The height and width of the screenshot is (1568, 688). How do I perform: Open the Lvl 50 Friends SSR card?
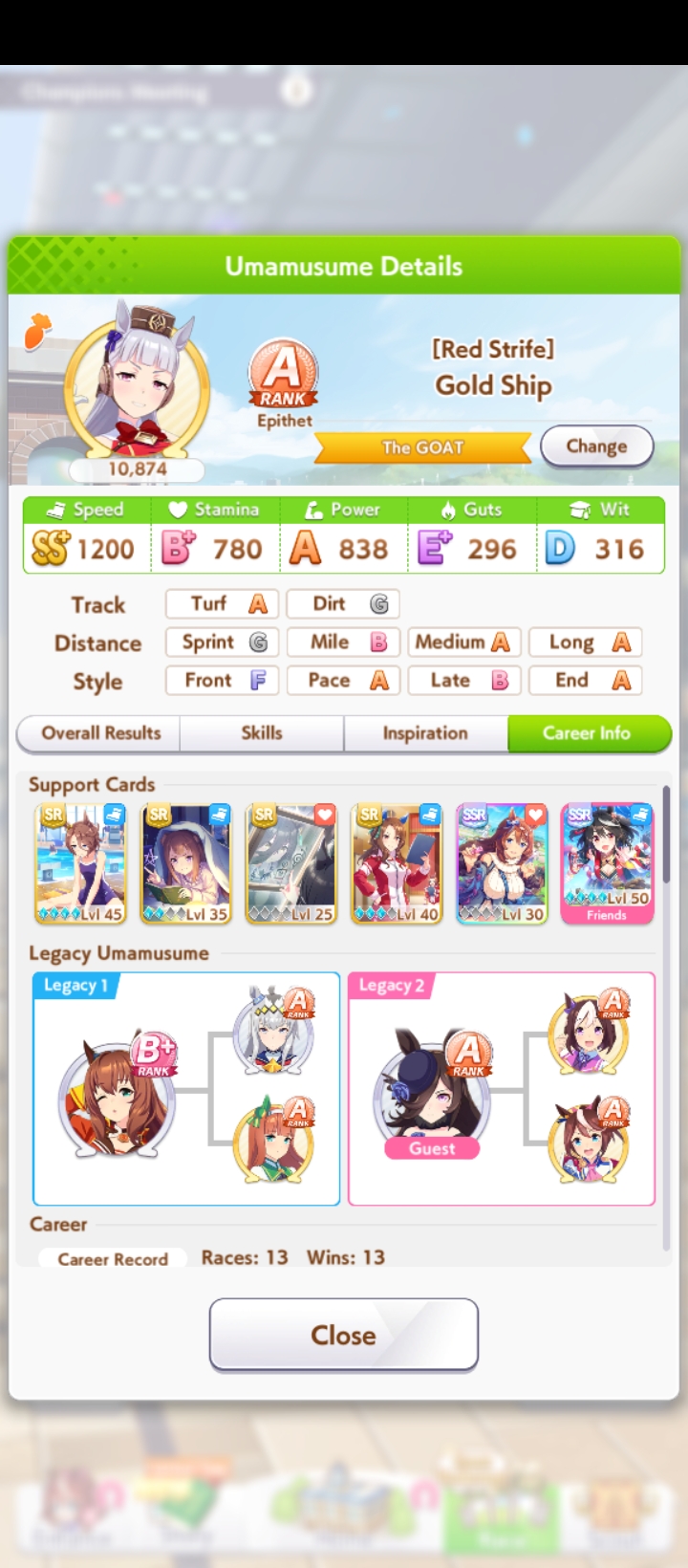click(x=607, y=863)
